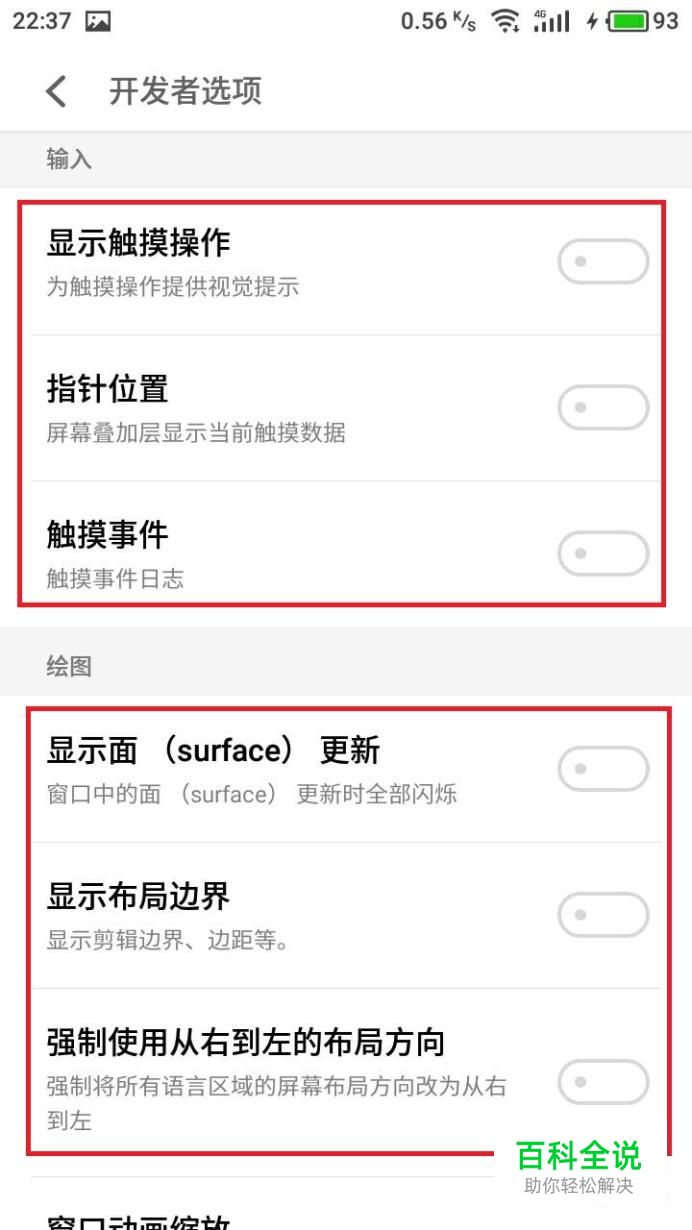
Task: Toggle 强制使用从右到左的布局方向 switch
Action: [x=603, y=1083]
